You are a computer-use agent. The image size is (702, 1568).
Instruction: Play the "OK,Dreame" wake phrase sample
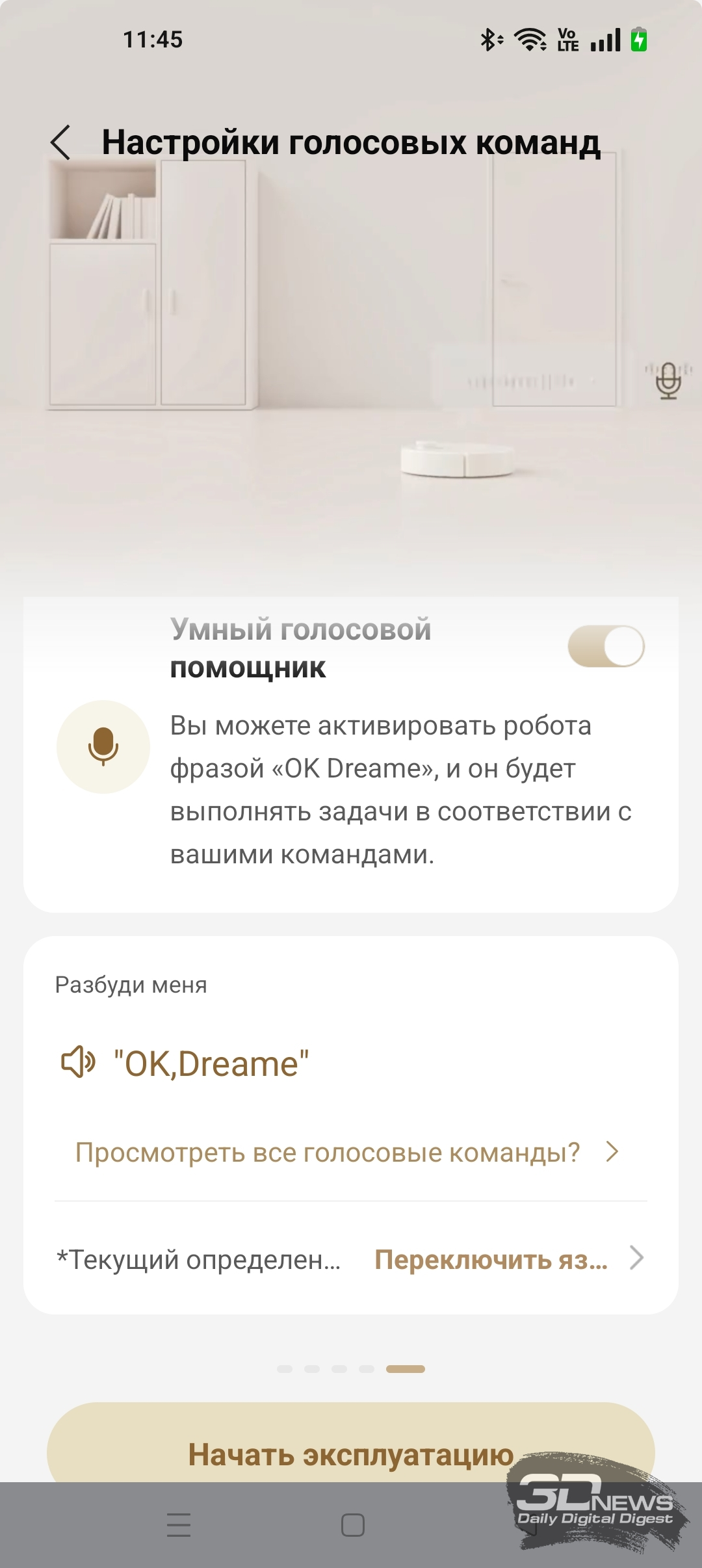pyautogui.click(x=79, y=1062)
